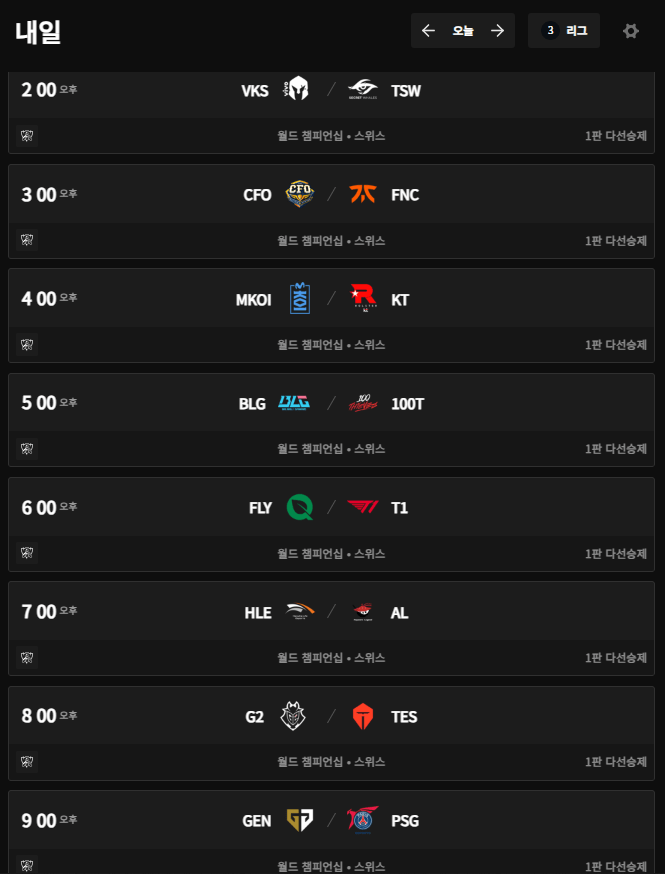Go to the previous day's schedule
665x874 pixels.
tap(428, 31)
